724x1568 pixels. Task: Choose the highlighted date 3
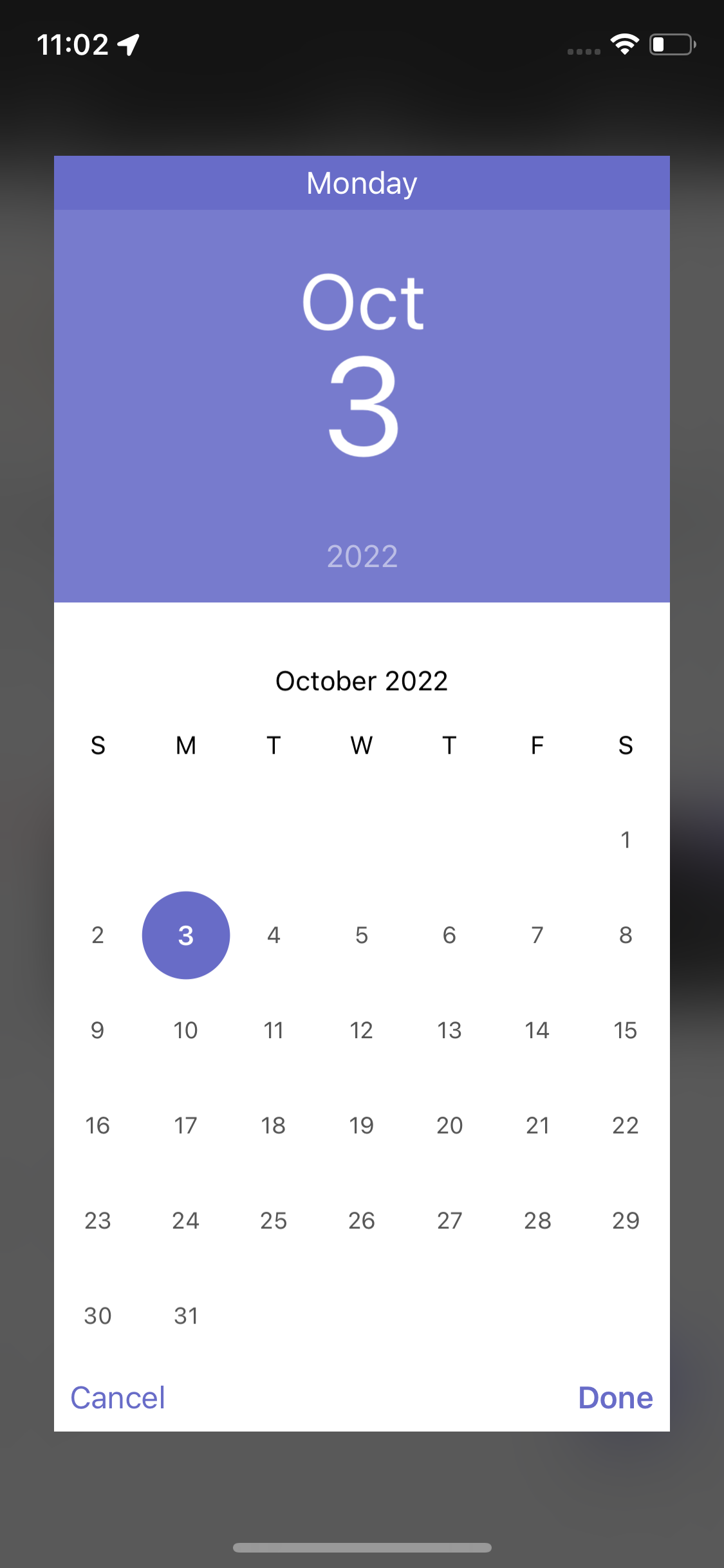[x=186, y=935]
